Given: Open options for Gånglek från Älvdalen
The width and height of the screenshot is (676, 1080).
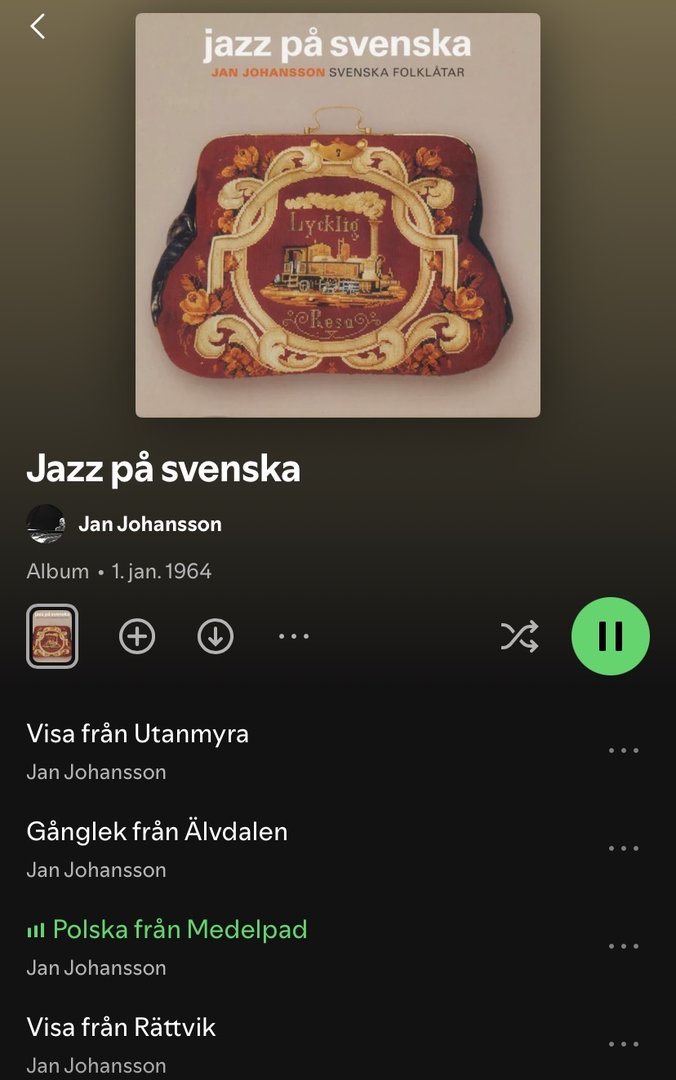Looking at the screenshot, I should [623, 848].
